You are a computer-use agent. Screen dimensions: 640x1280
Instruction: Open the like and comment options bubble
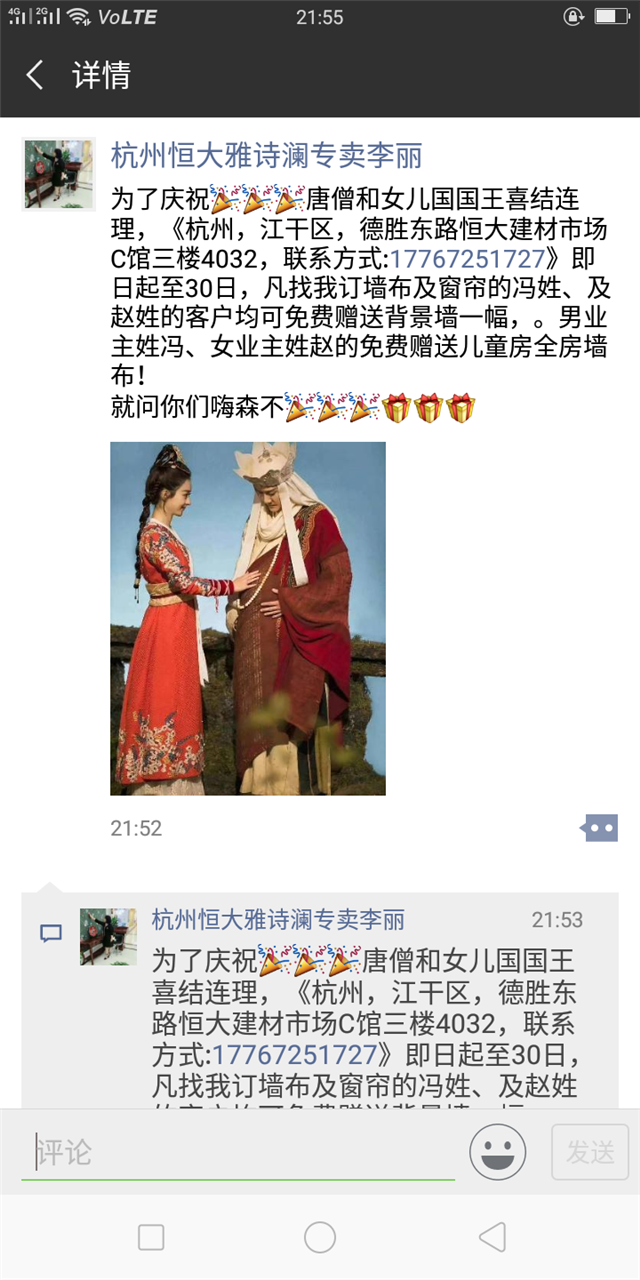pos(600,827)
